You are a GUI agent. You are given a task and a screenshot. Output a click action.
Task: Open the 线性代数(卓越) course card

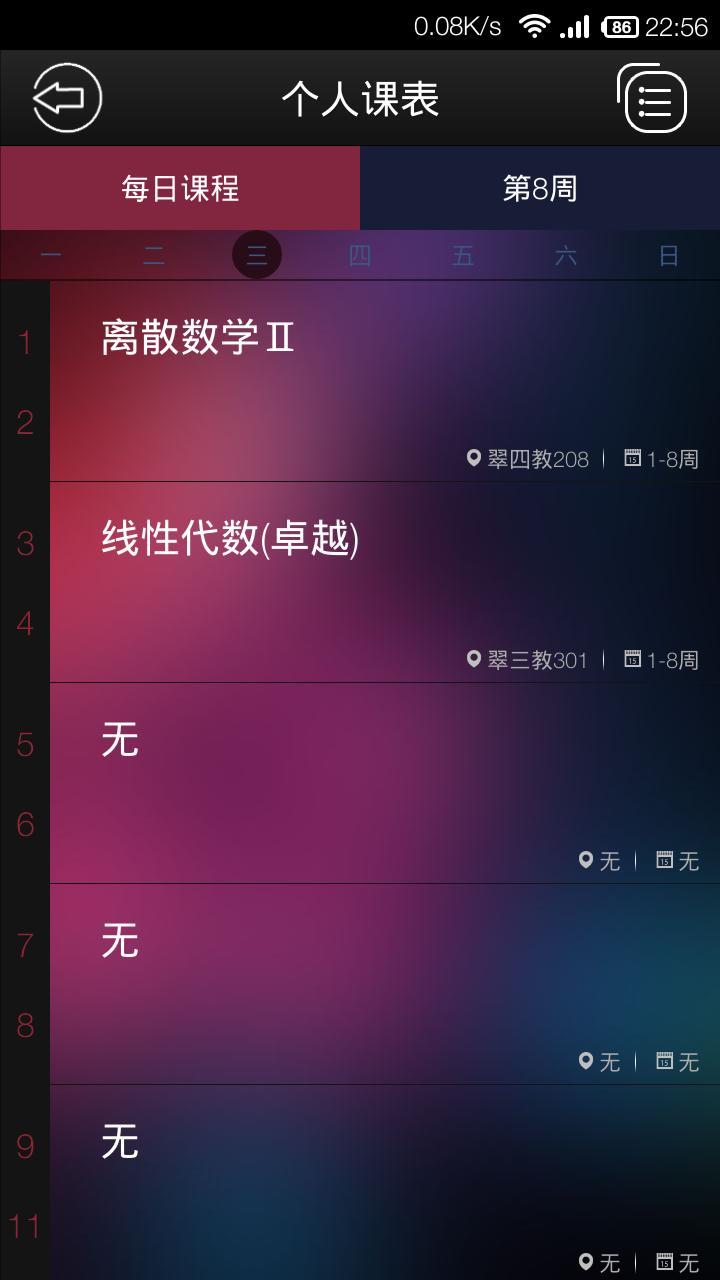[x=385, y=583]
